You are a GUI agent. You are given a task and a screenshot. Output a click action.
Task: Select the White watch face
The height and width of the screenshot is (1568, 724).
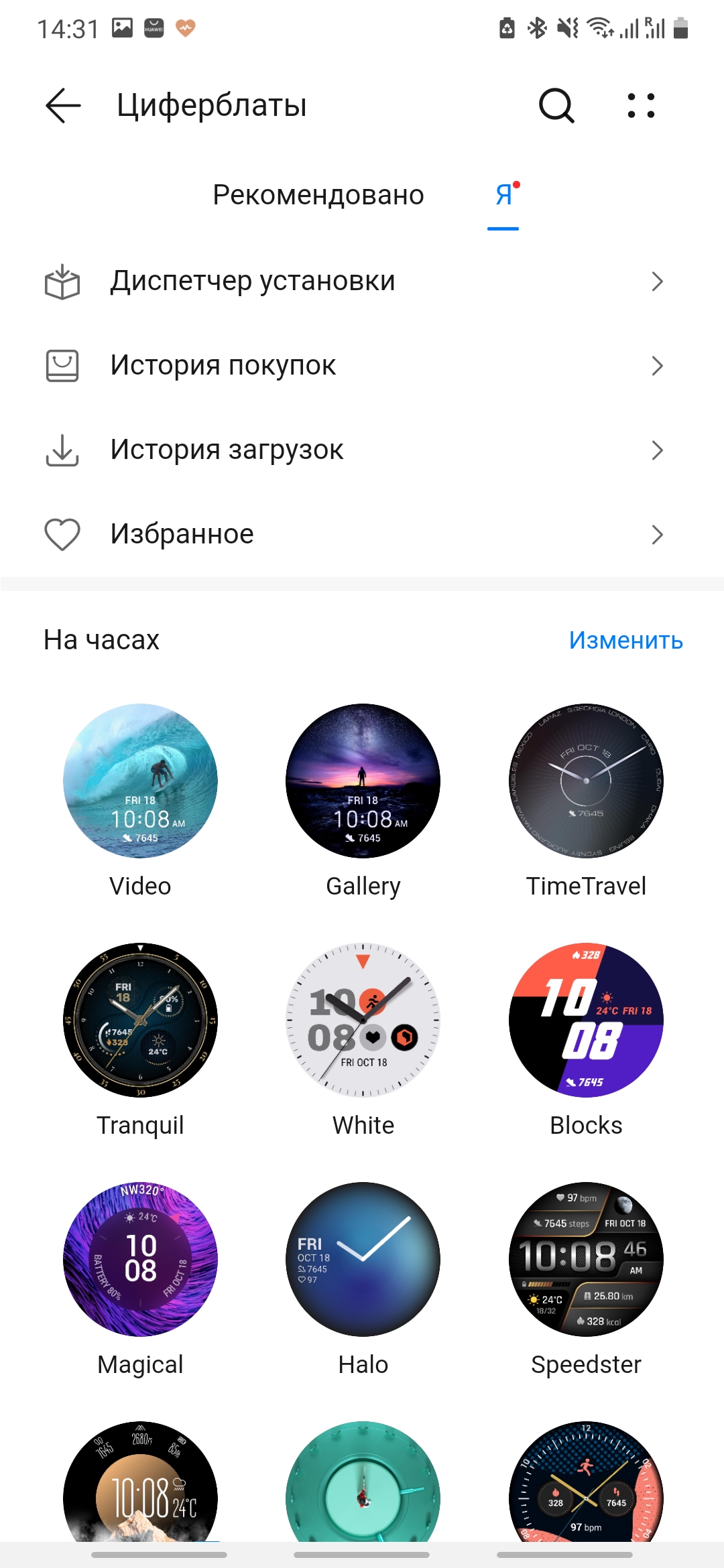point(363,1020)
